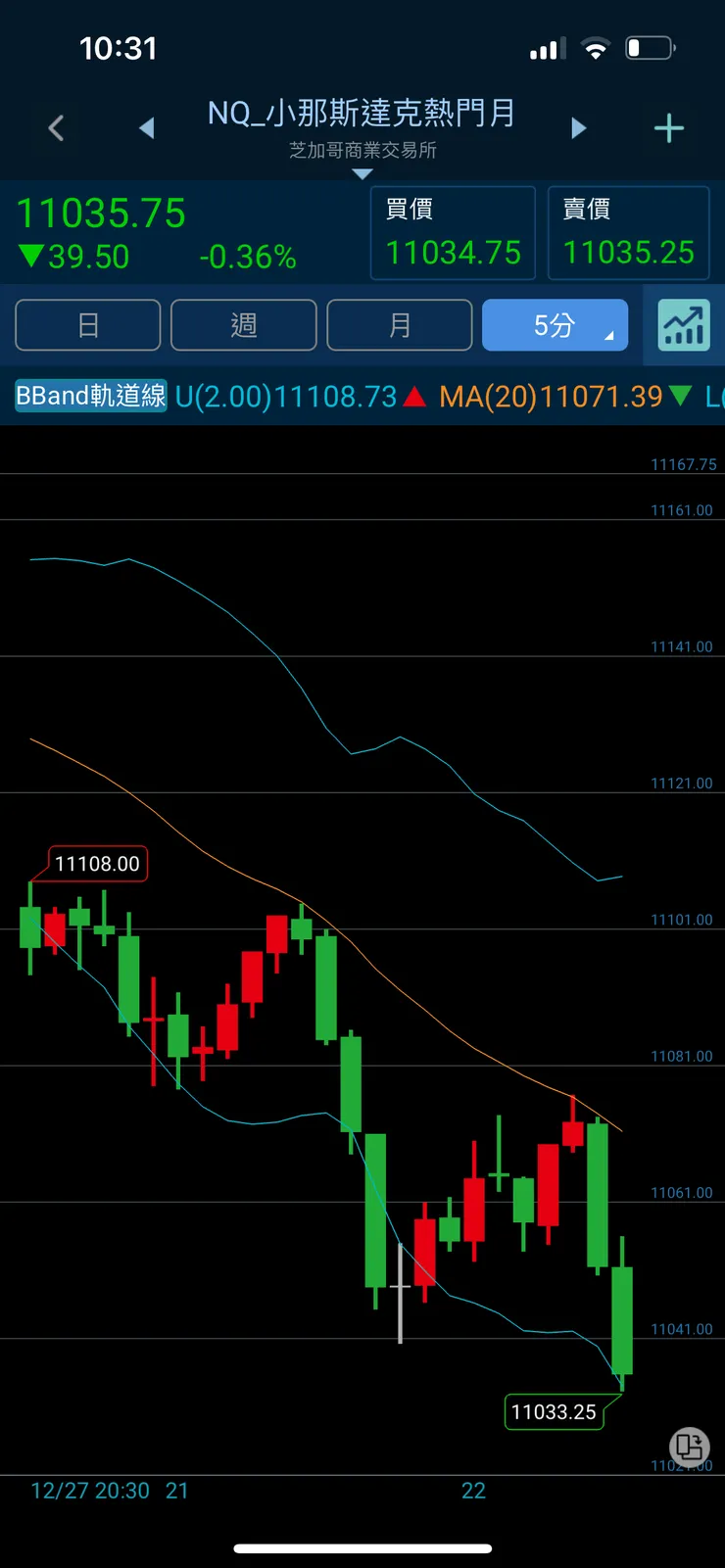
Task: Tap the 賣價 ask price box
Action: 628,233
